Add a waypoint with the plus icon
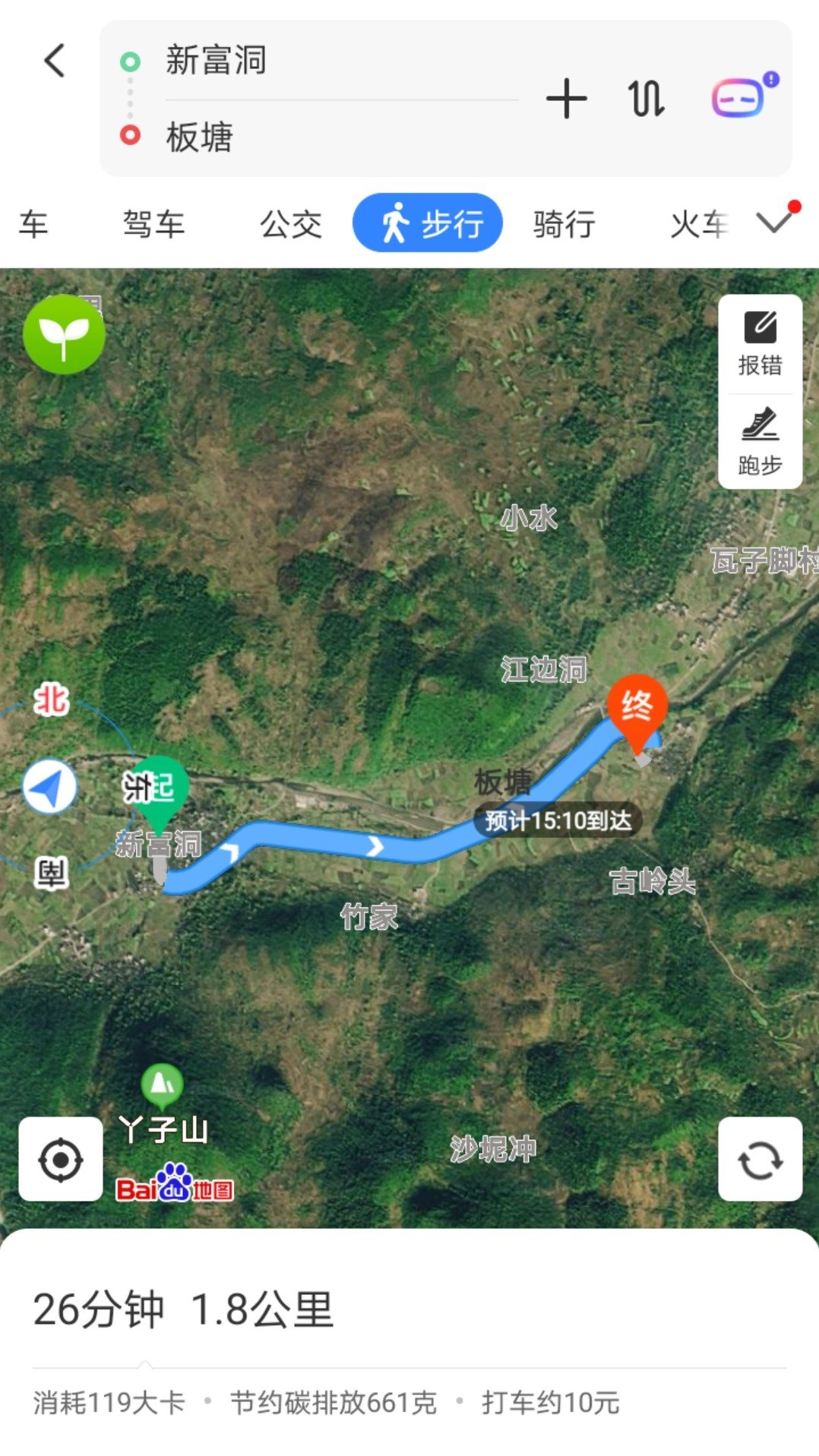Viewport: 819px width, 1456px height. 566,99
